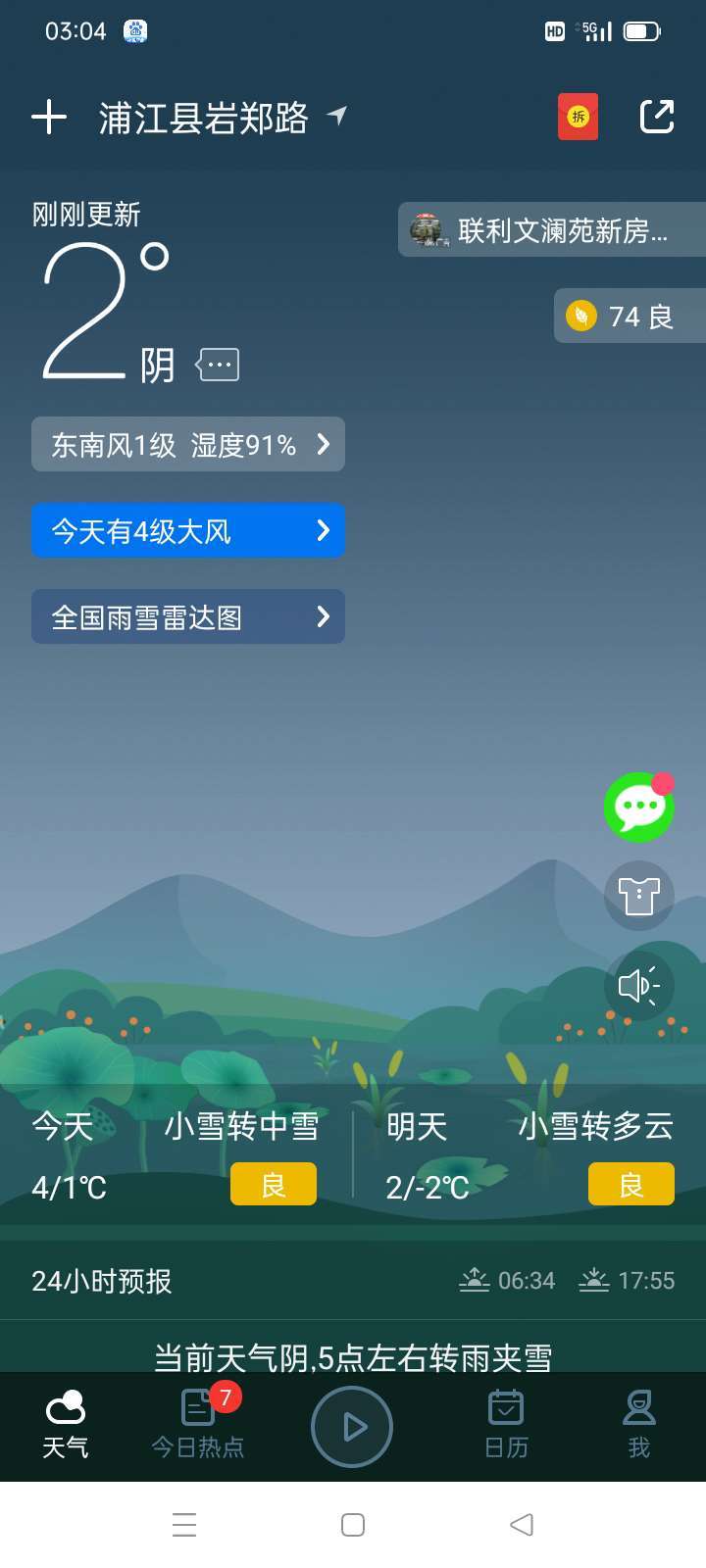Expand 东南风1级 湿度91% details

click(x=188, y=445)
